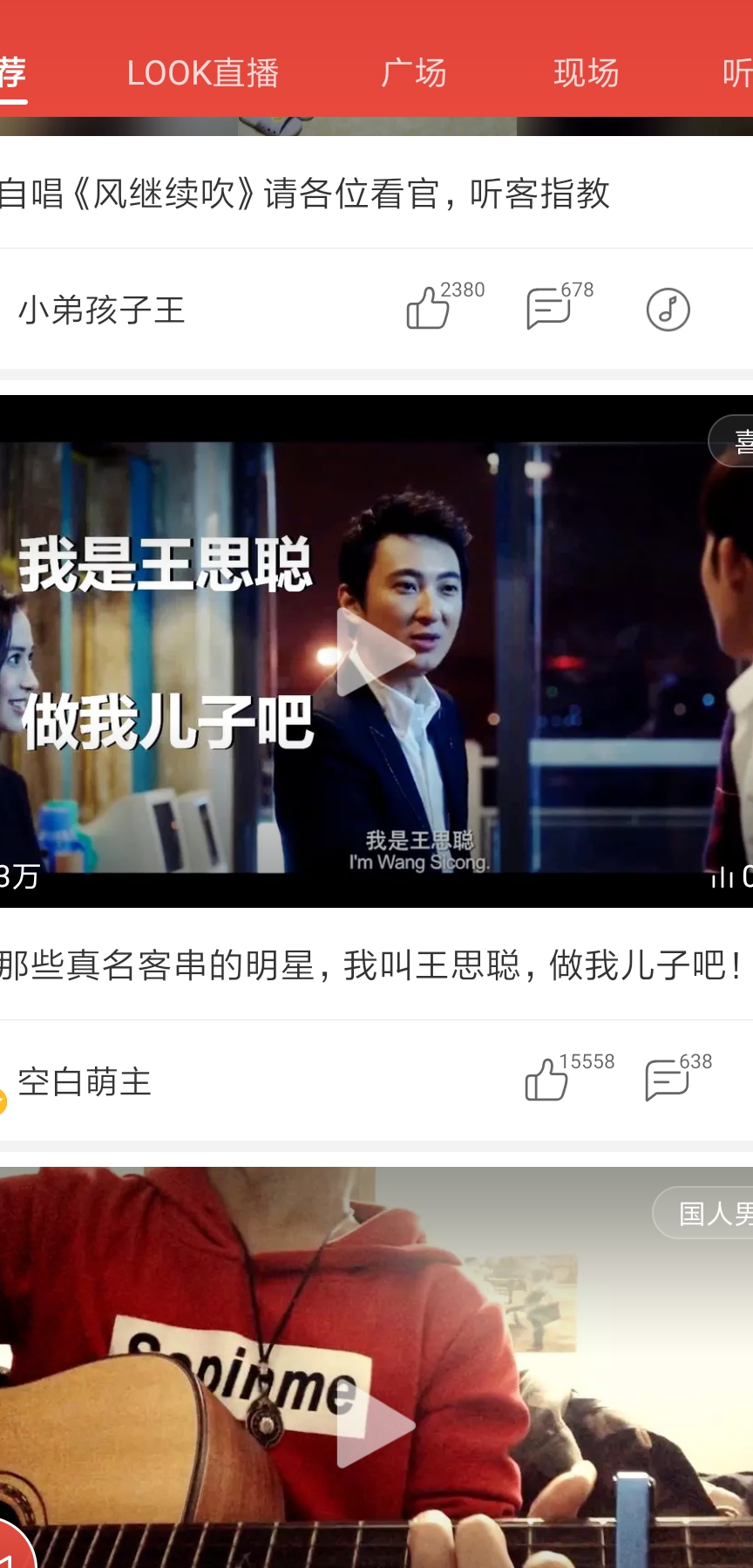Screen dimensions: 753x1568
Task: Open the 风继续吹 cover post
Action: [x=305, y=194]
